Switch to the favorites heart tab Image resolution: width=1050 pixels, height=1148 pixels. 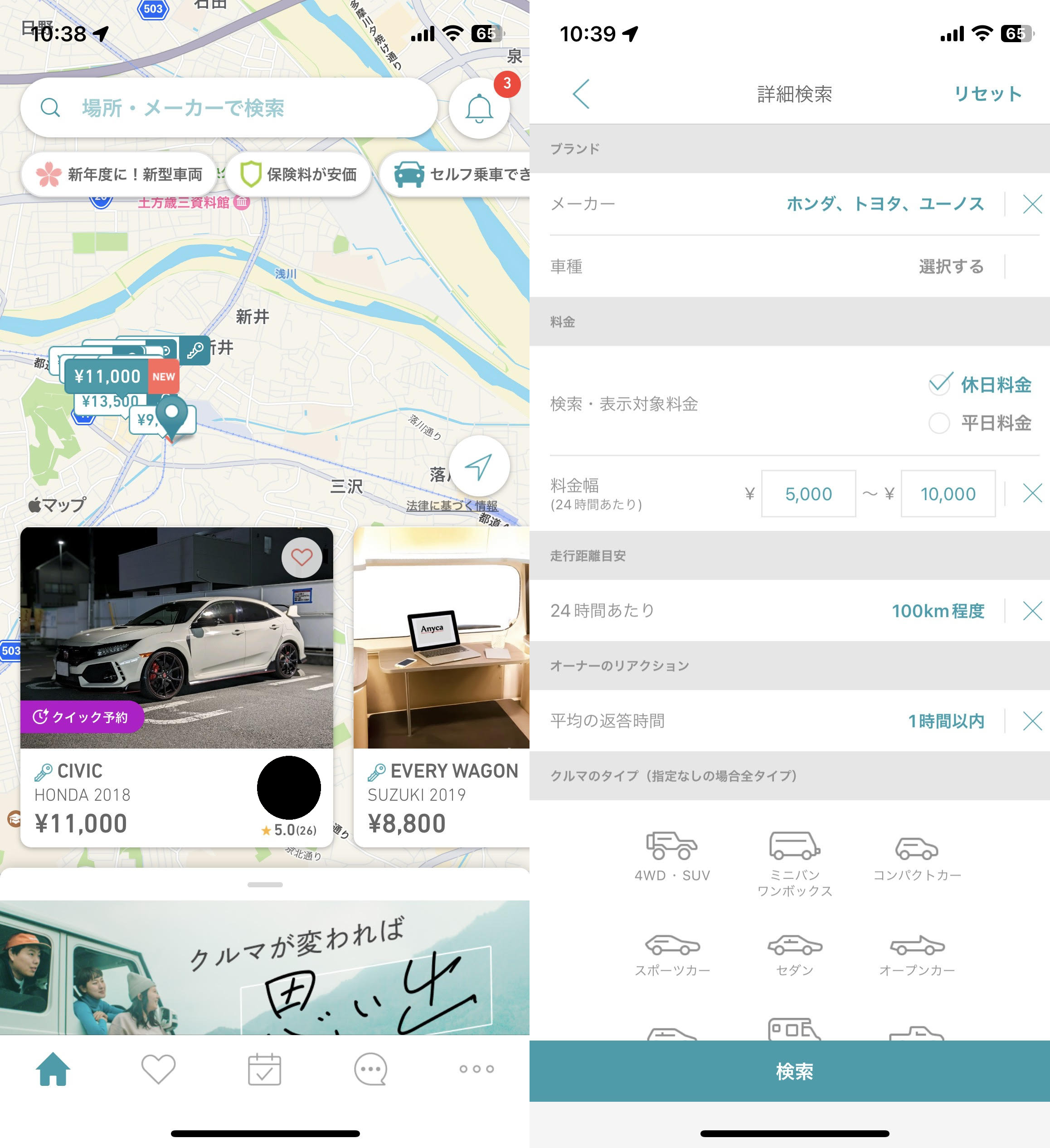point(158,1069)
